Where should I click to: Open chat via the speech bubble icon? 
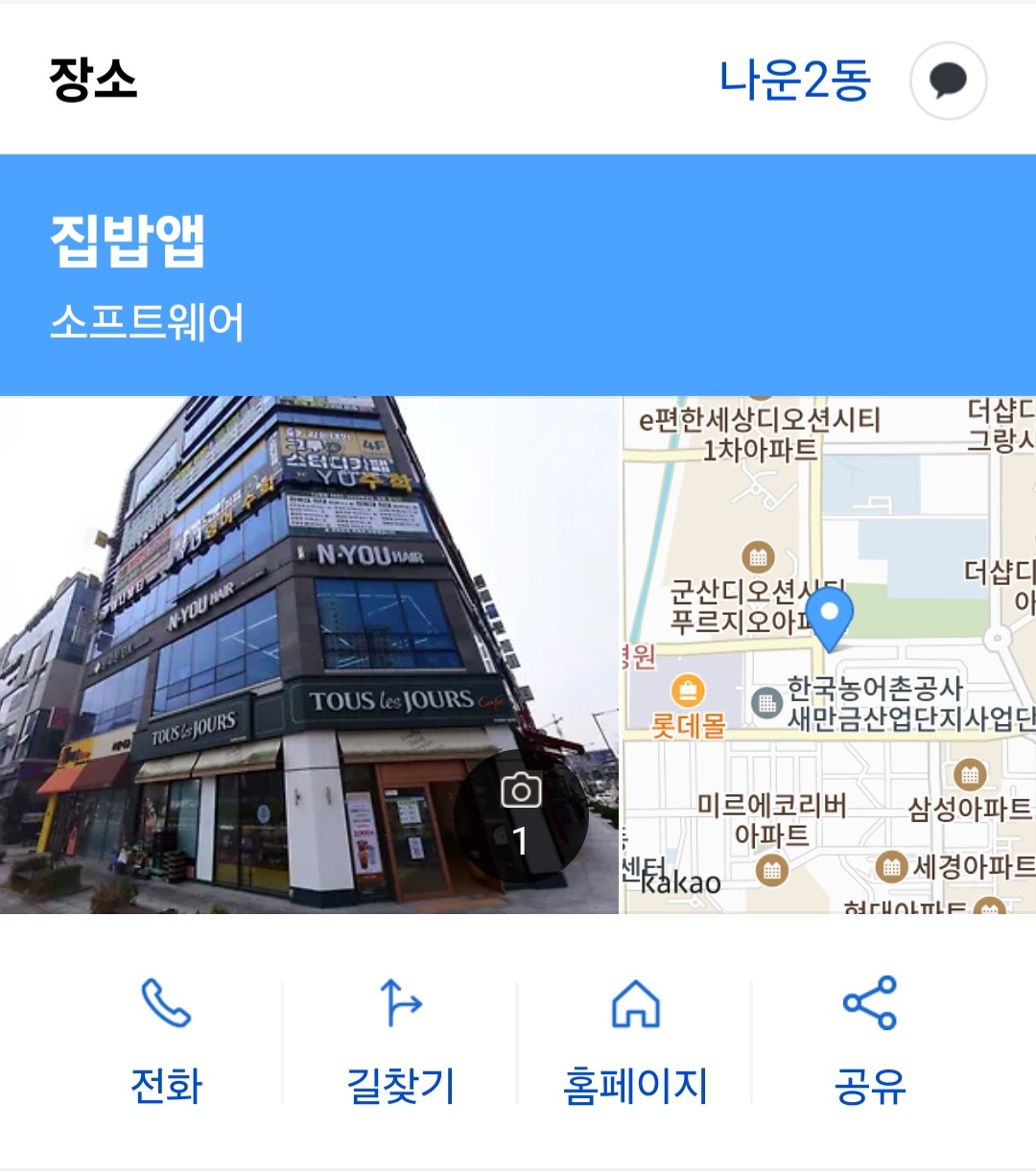point(948,81)
